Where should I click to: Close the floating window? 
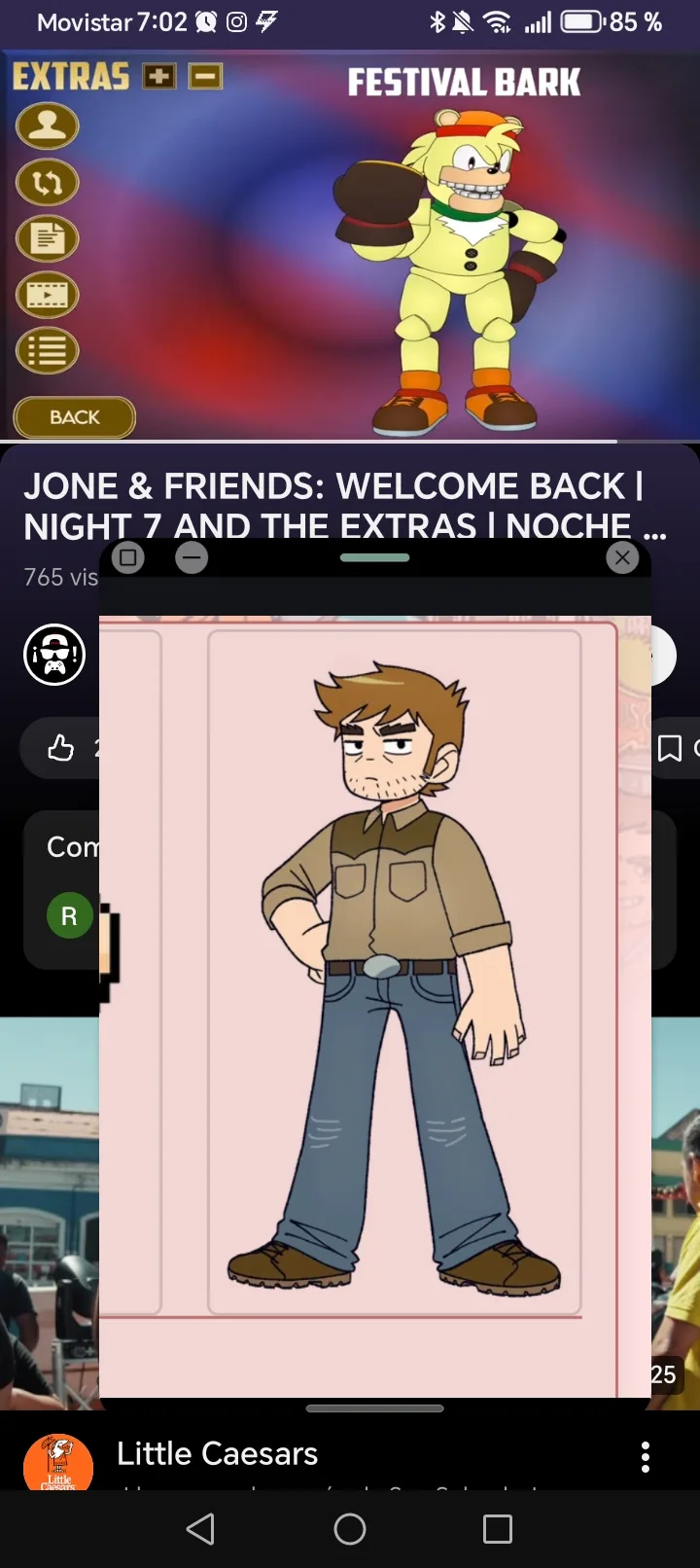[x=622, y=557]
